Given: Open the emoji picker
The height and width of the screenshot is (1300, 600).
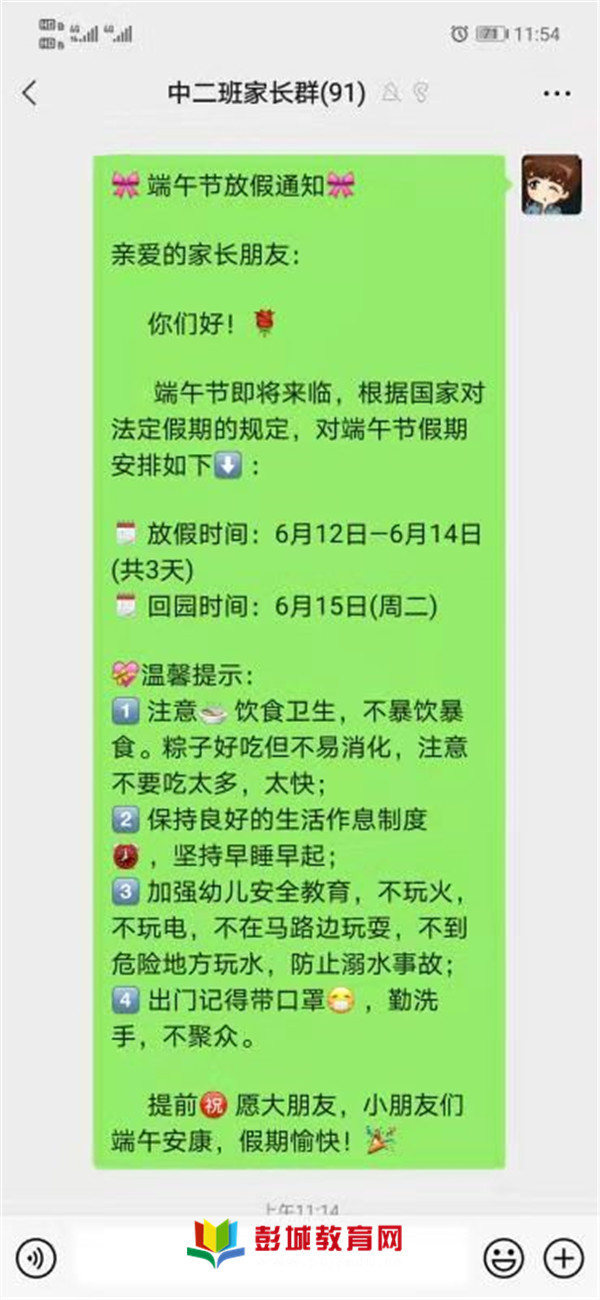Looking at the screenshot, I should tap(504, 1256).
